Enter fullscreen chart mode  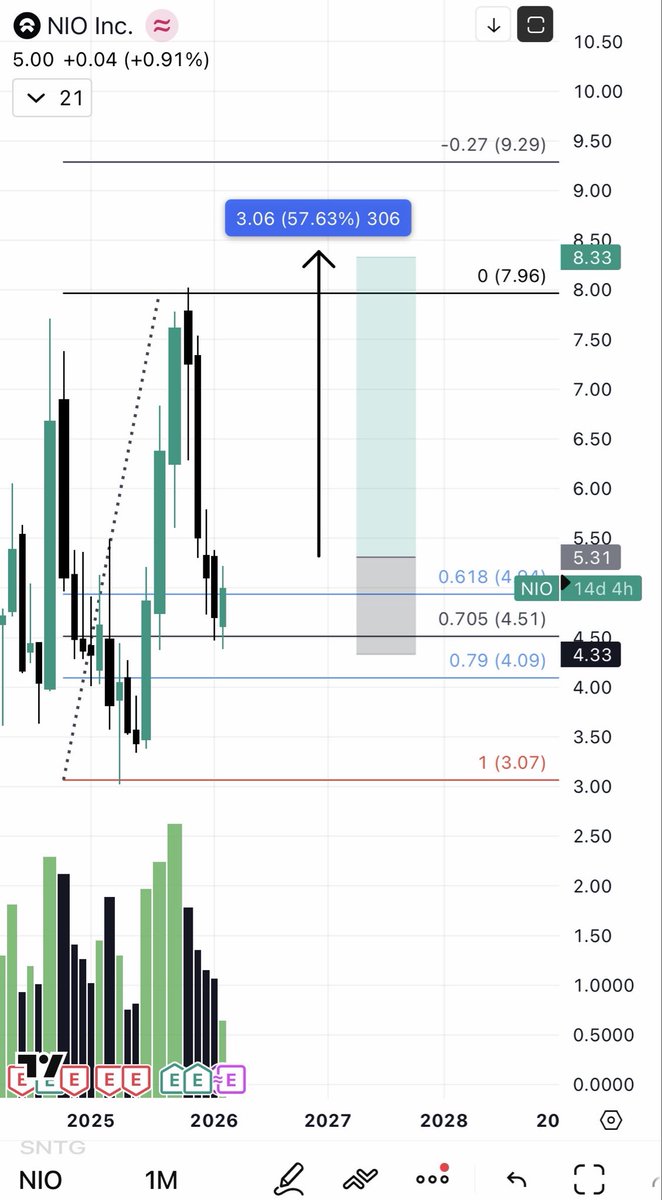tap(589, 1178)
